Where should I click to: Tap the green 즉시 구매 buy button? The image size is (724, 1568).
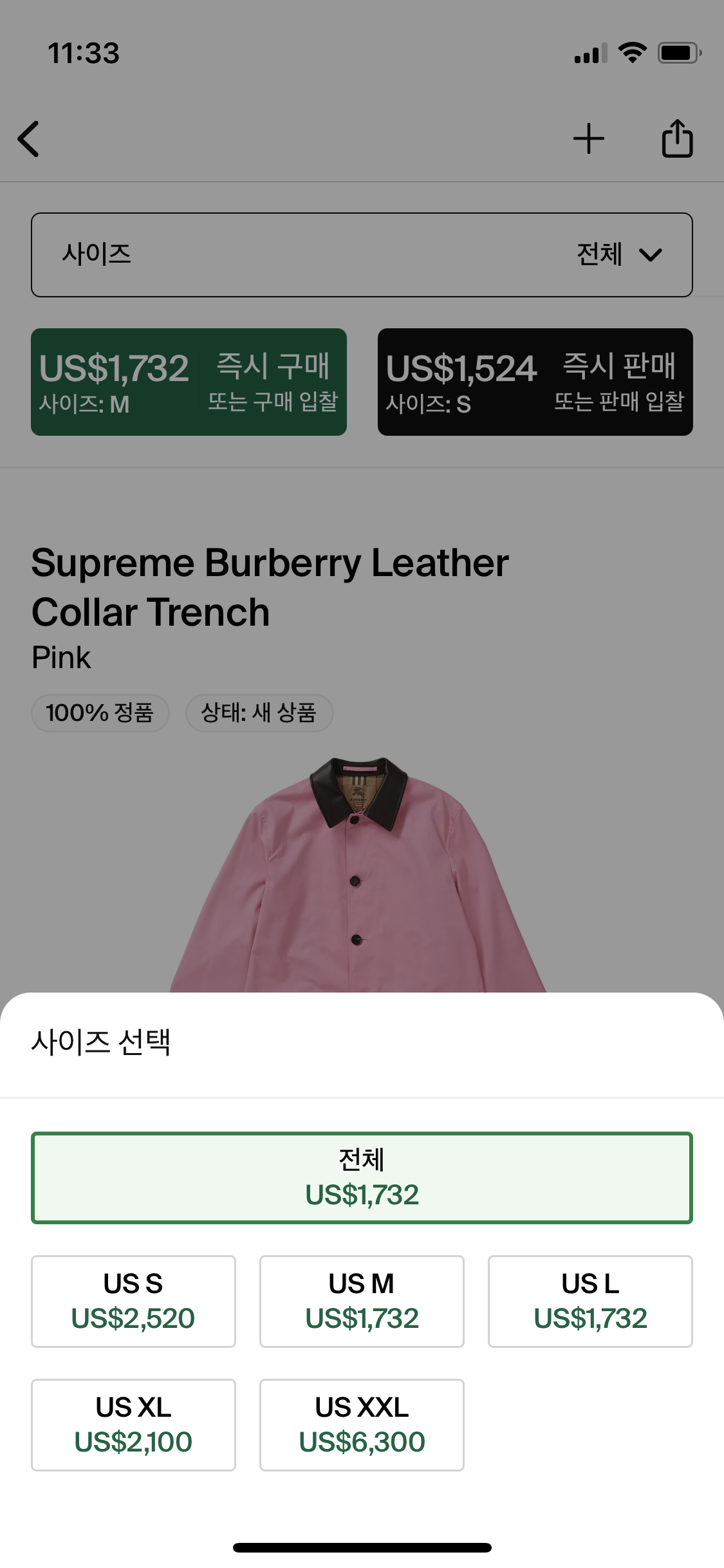(189, 382)
